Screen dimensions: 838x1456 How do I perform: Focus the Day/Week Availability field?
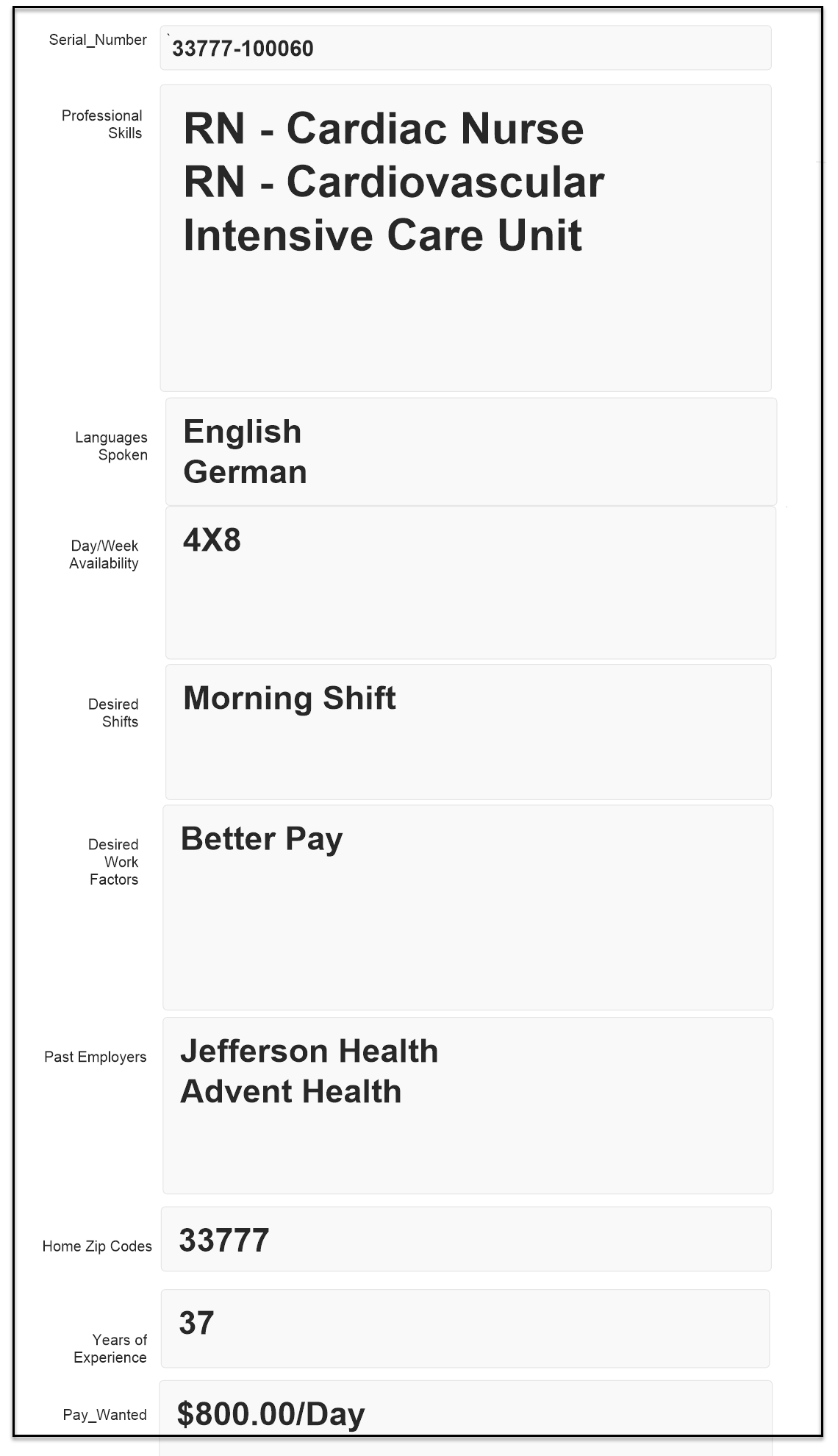[x=470, y=582]
